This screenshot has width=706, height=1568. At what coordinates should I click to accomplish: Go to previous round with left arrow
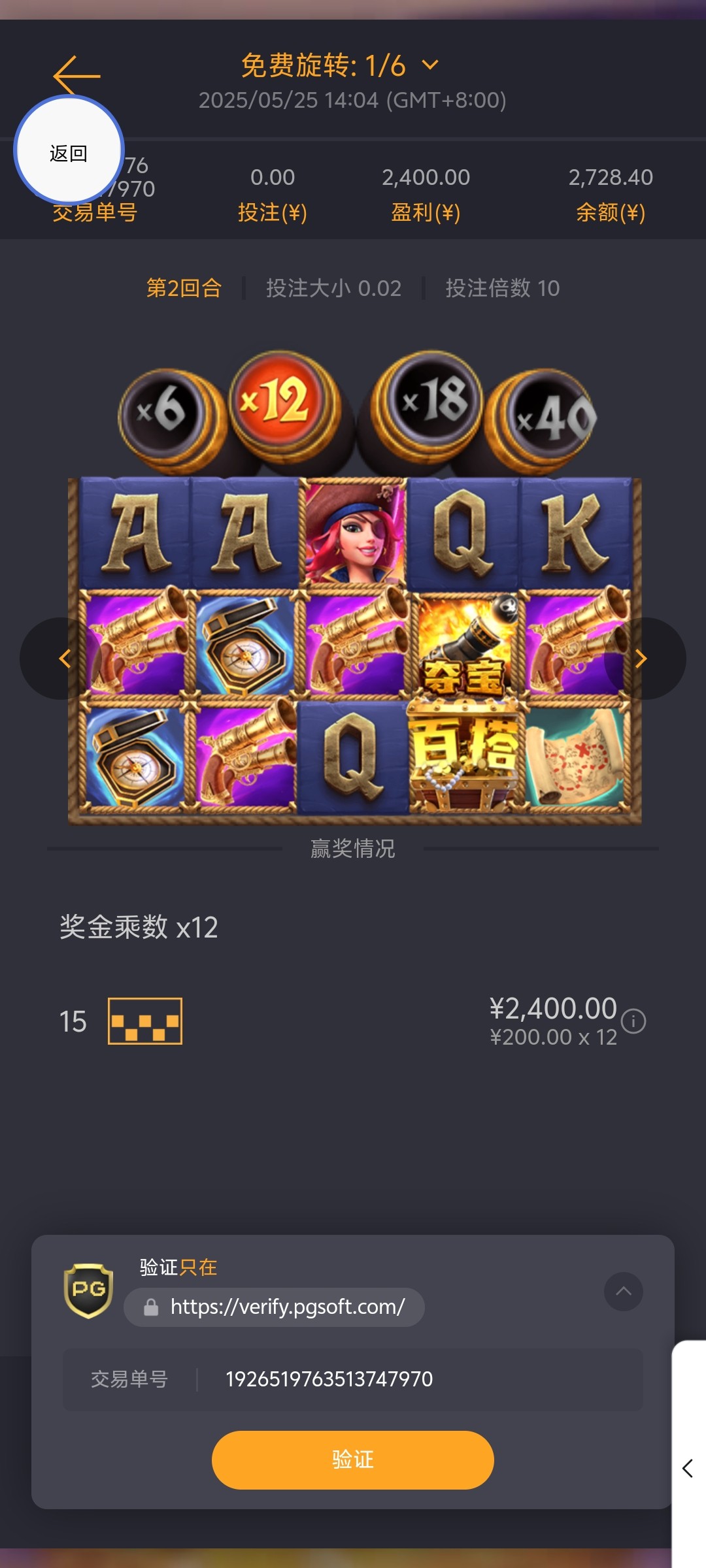click(63, 659)
